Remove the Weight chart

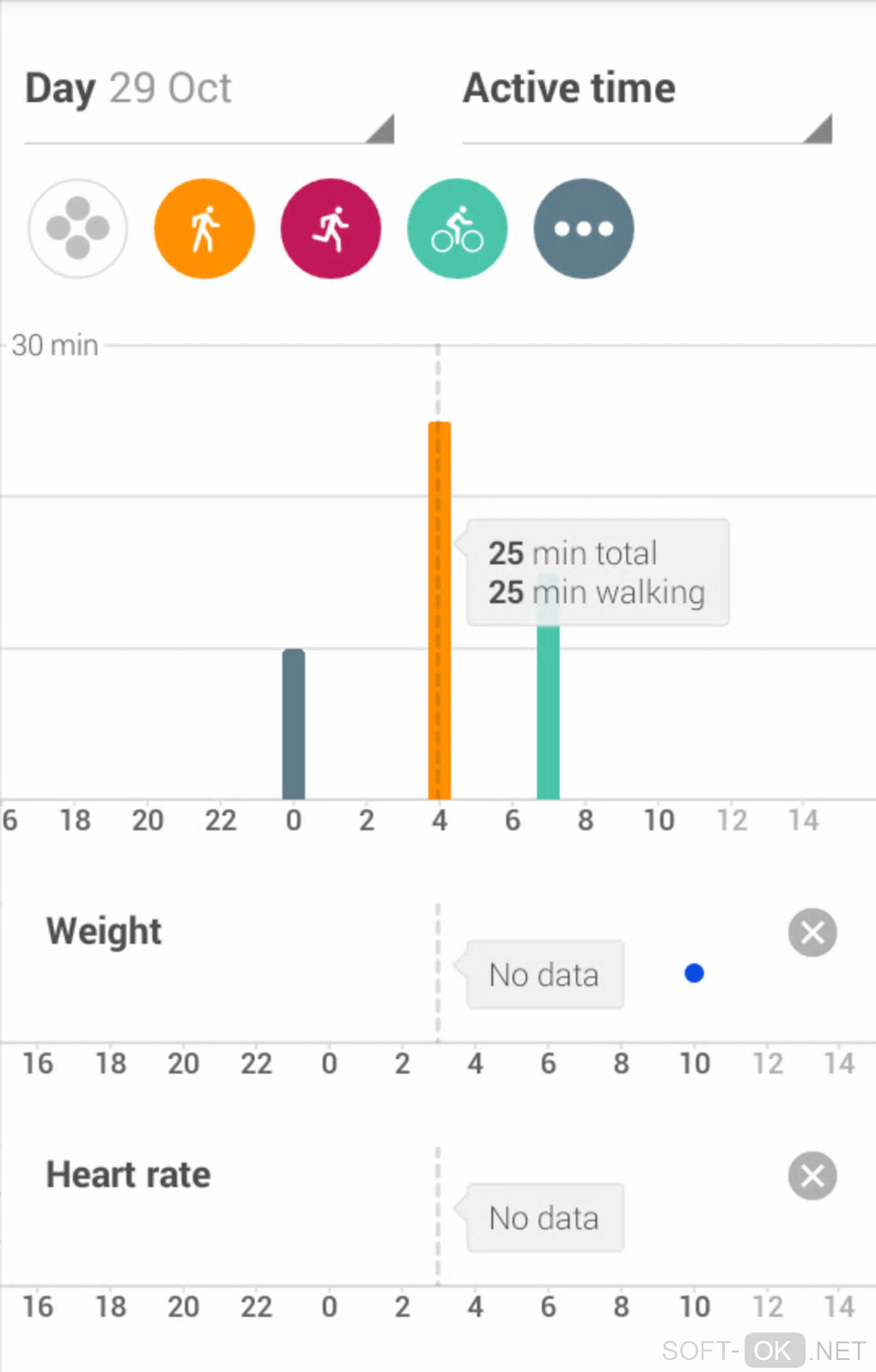tap(812, 932)
